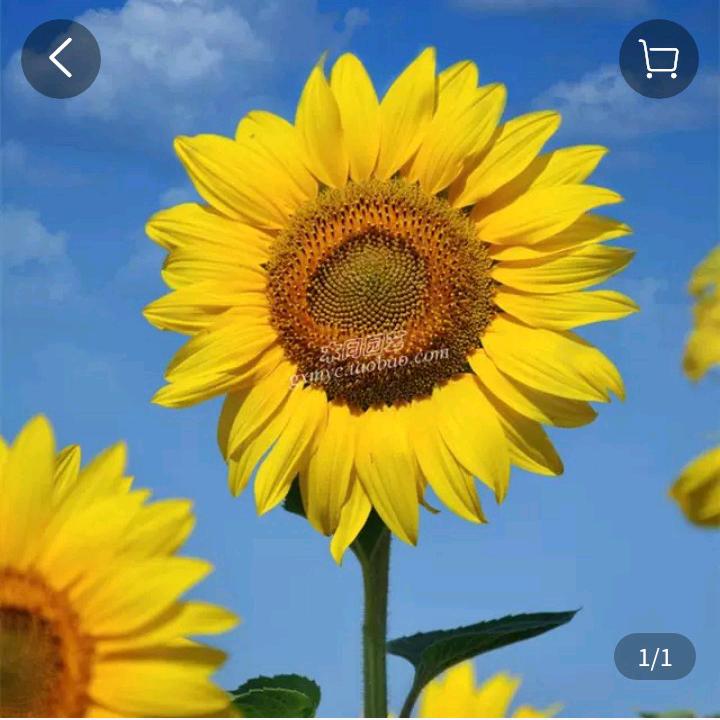The image size is (720, 720).
Task: Open the shopping cart
Action: click(x=658, y=59)
